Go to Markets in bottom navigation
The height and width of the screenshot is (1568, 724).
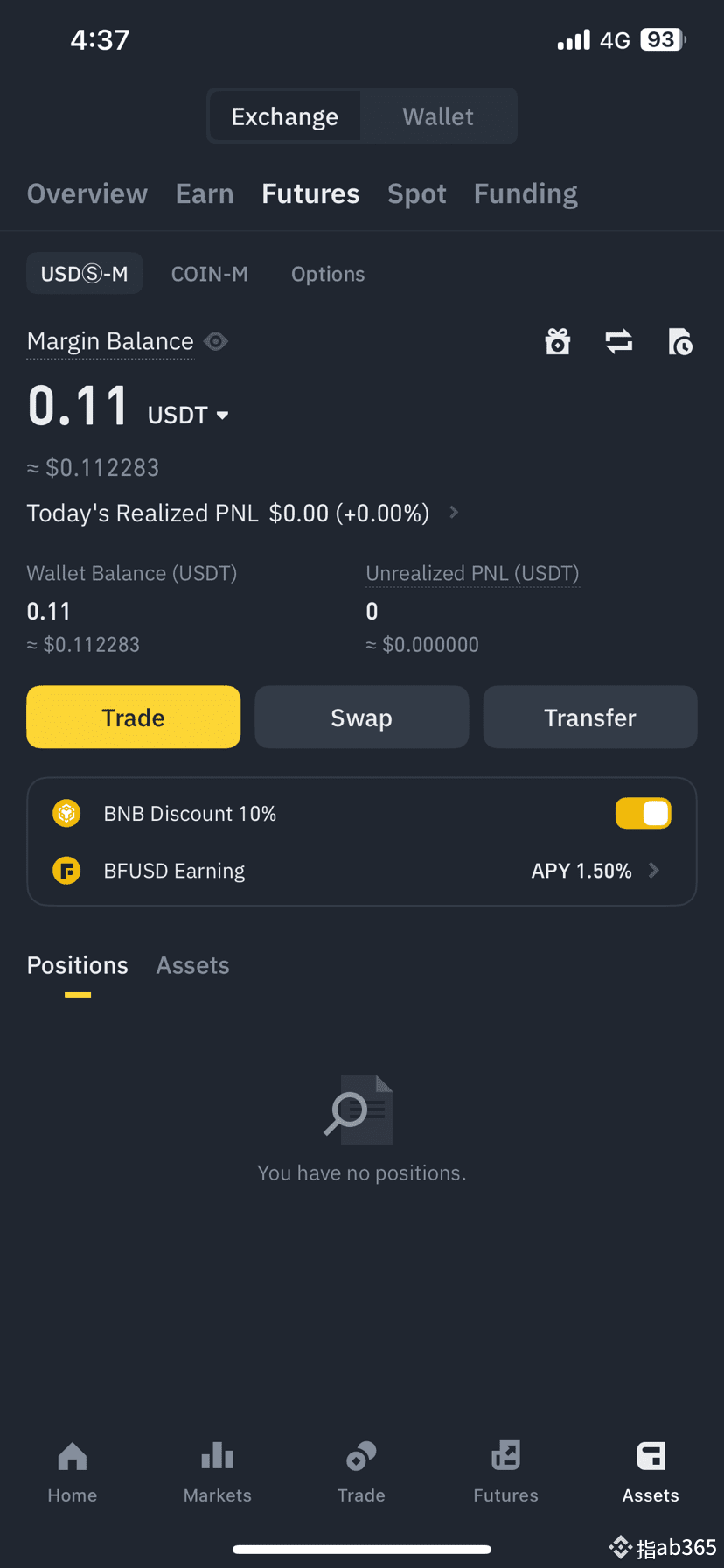pyautogui.click(x=217, y=1470)
